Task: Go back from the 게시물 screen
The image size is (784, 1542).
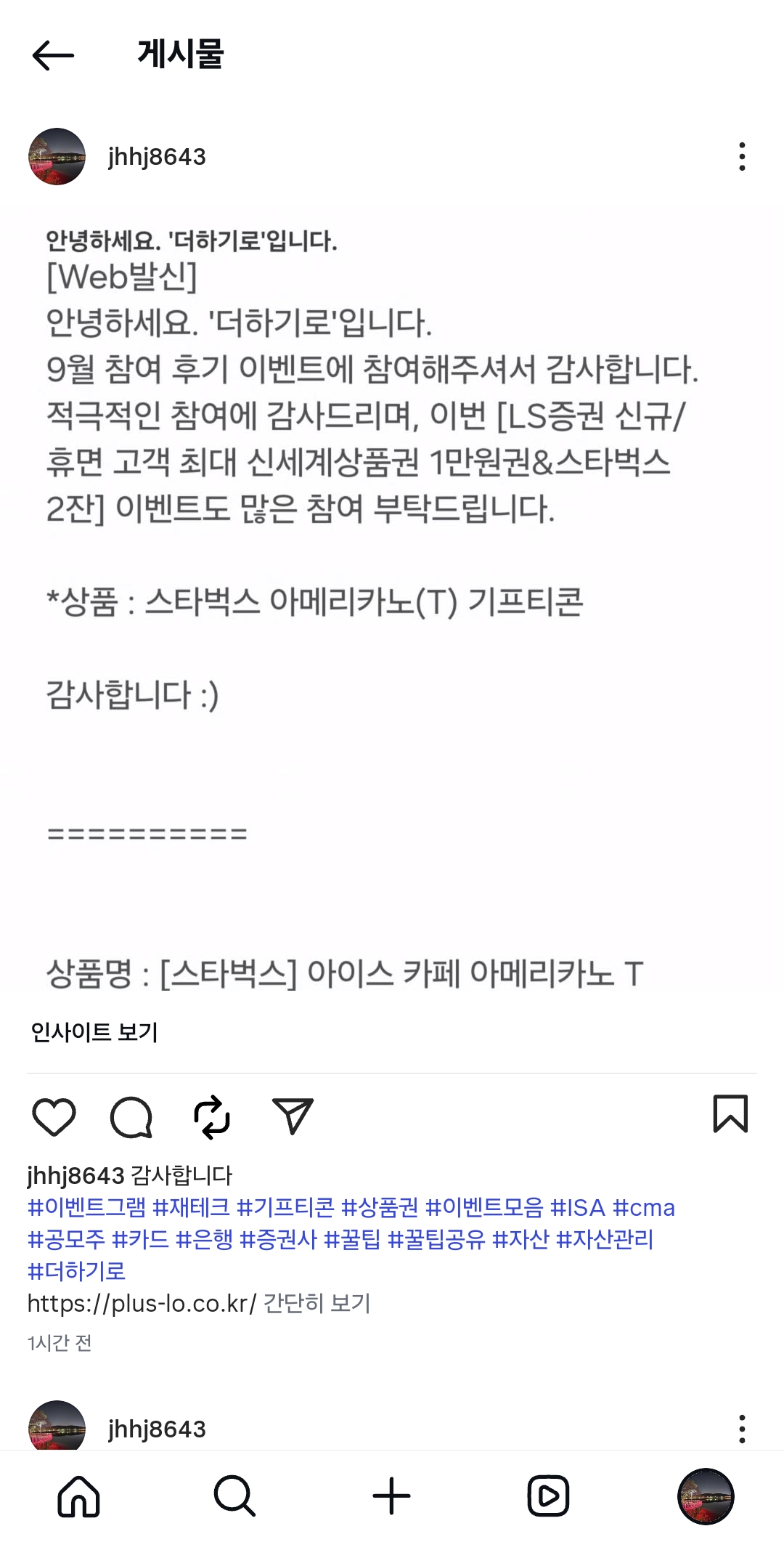Action: point(53,55)
